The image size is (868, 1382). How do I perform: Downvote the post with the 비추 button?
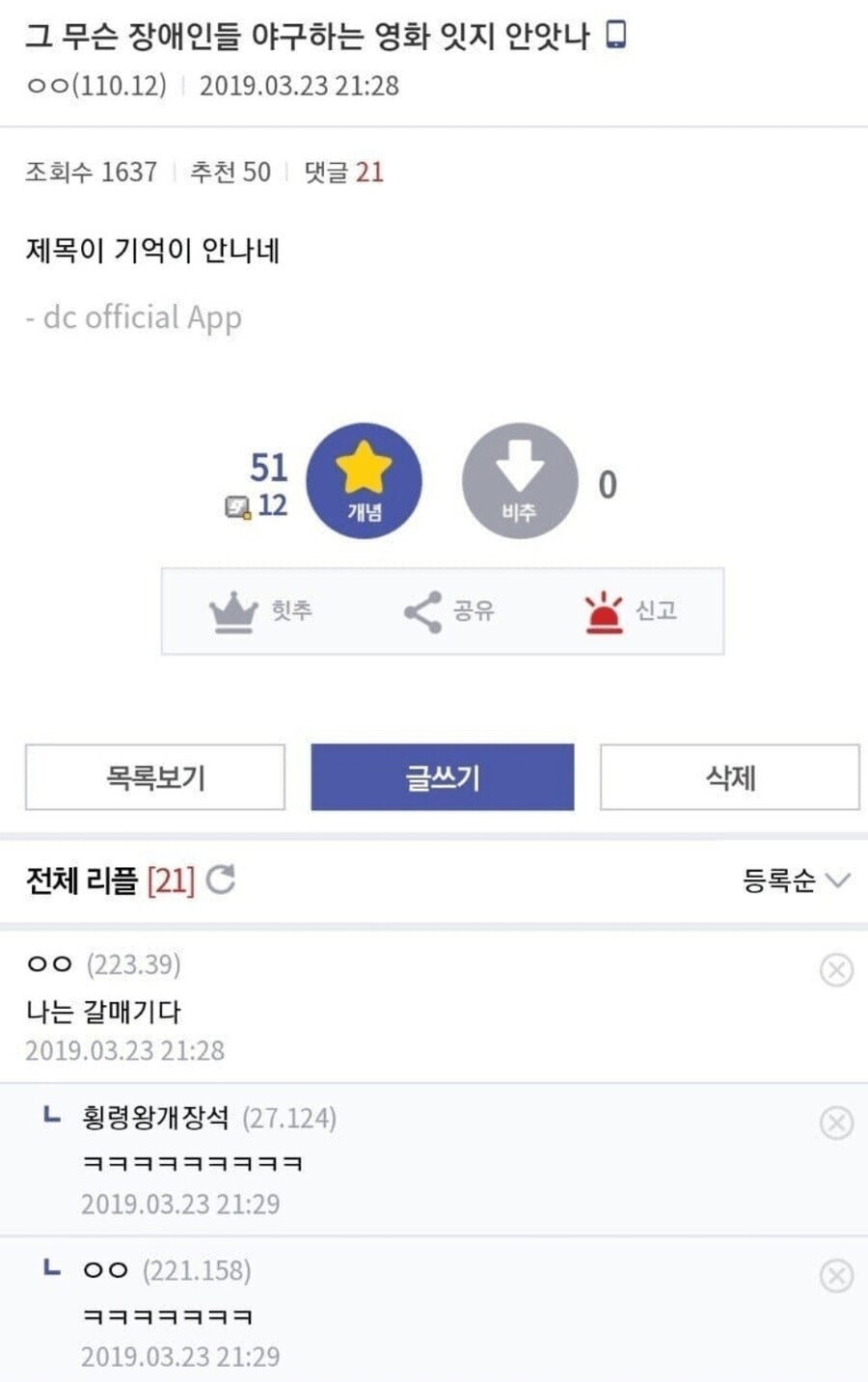coord(519,480)
